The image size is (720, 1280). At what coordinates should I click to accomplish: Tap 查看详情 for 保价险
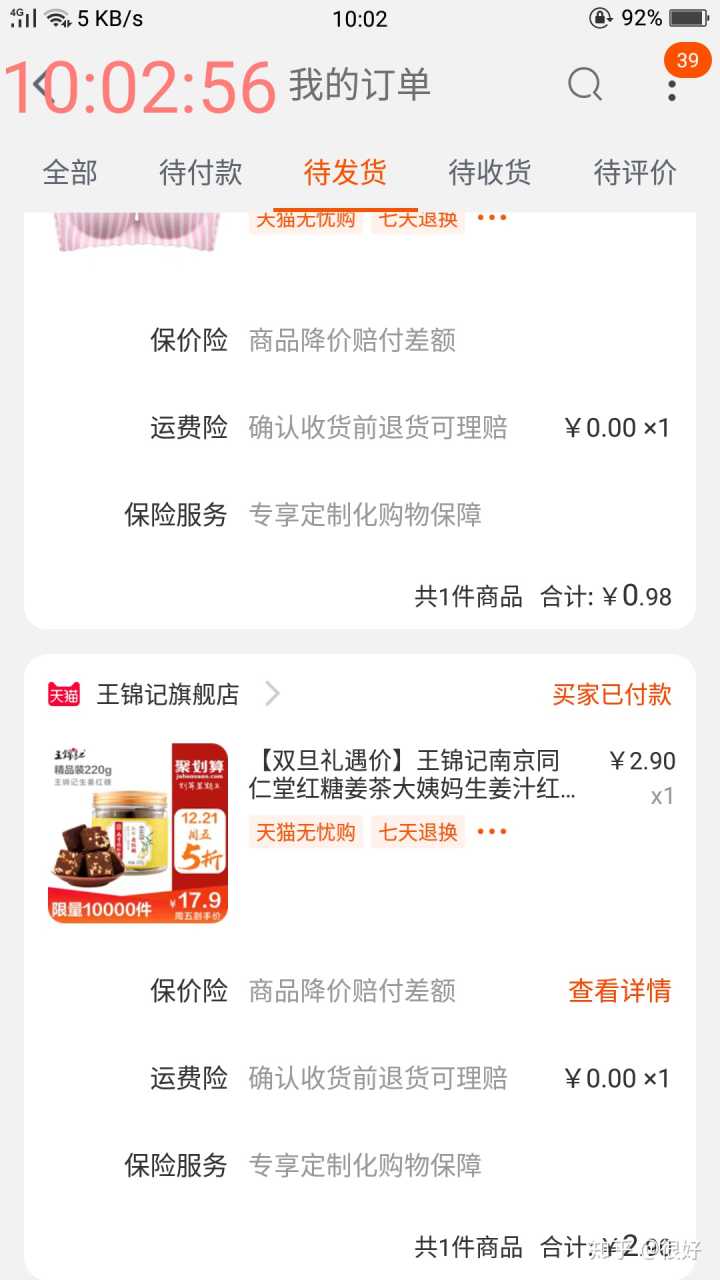[619, 991]
